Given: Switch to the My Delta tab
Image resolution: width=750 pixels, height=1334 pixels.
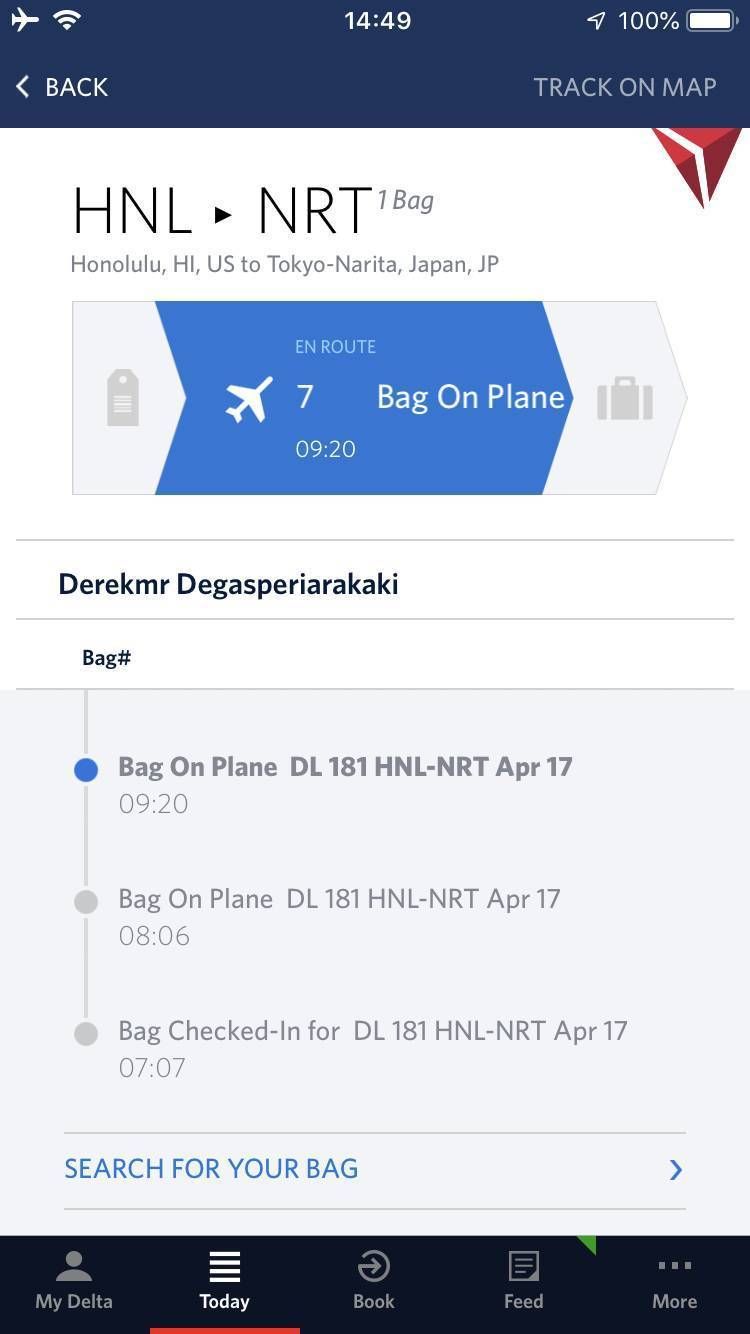Looking at the screenshot, I should click(74, 1281).
